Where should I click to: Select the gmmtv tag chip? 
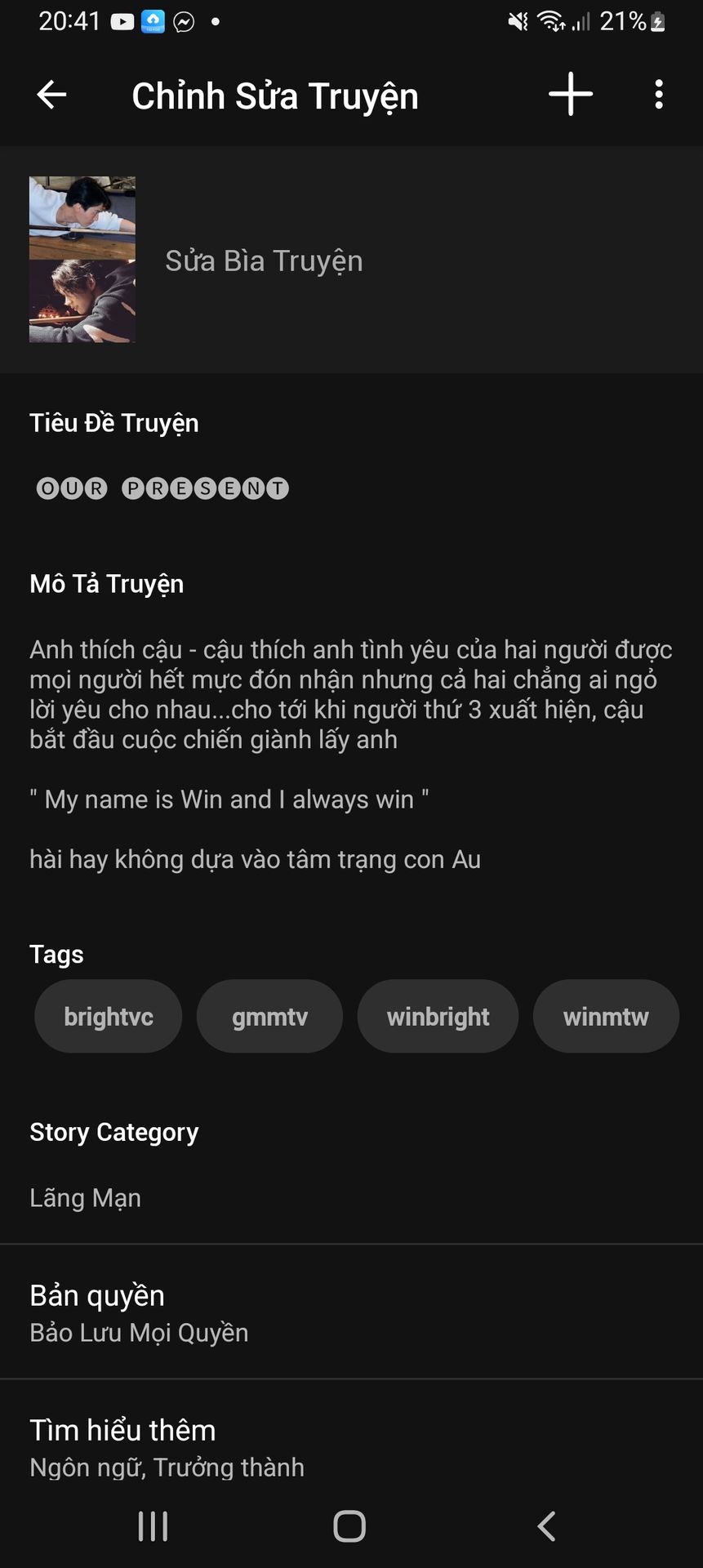pyautogui.click(x=269, y=1017)
